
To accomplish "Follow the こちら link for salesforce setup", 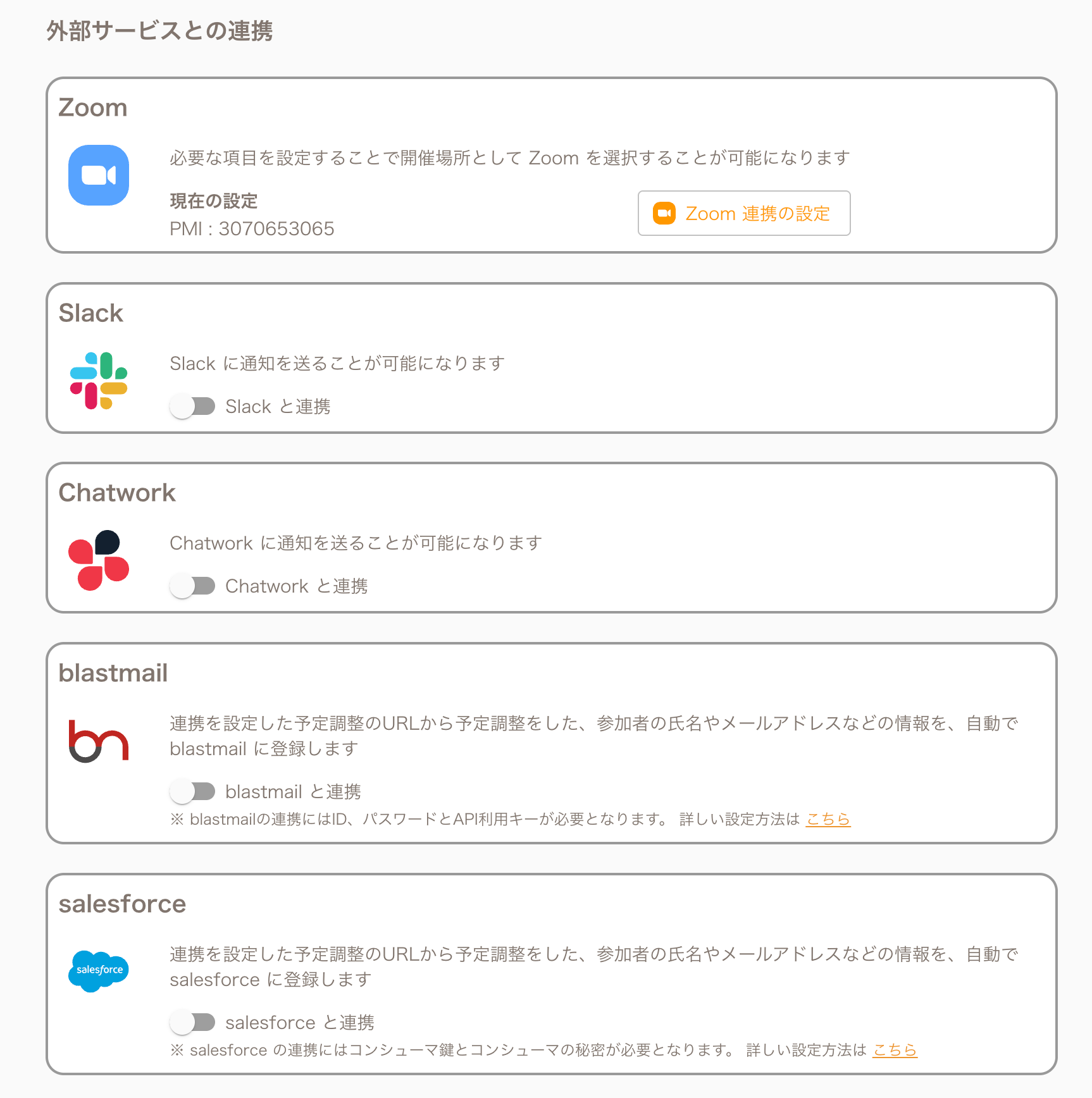I will click(895, 1051).
